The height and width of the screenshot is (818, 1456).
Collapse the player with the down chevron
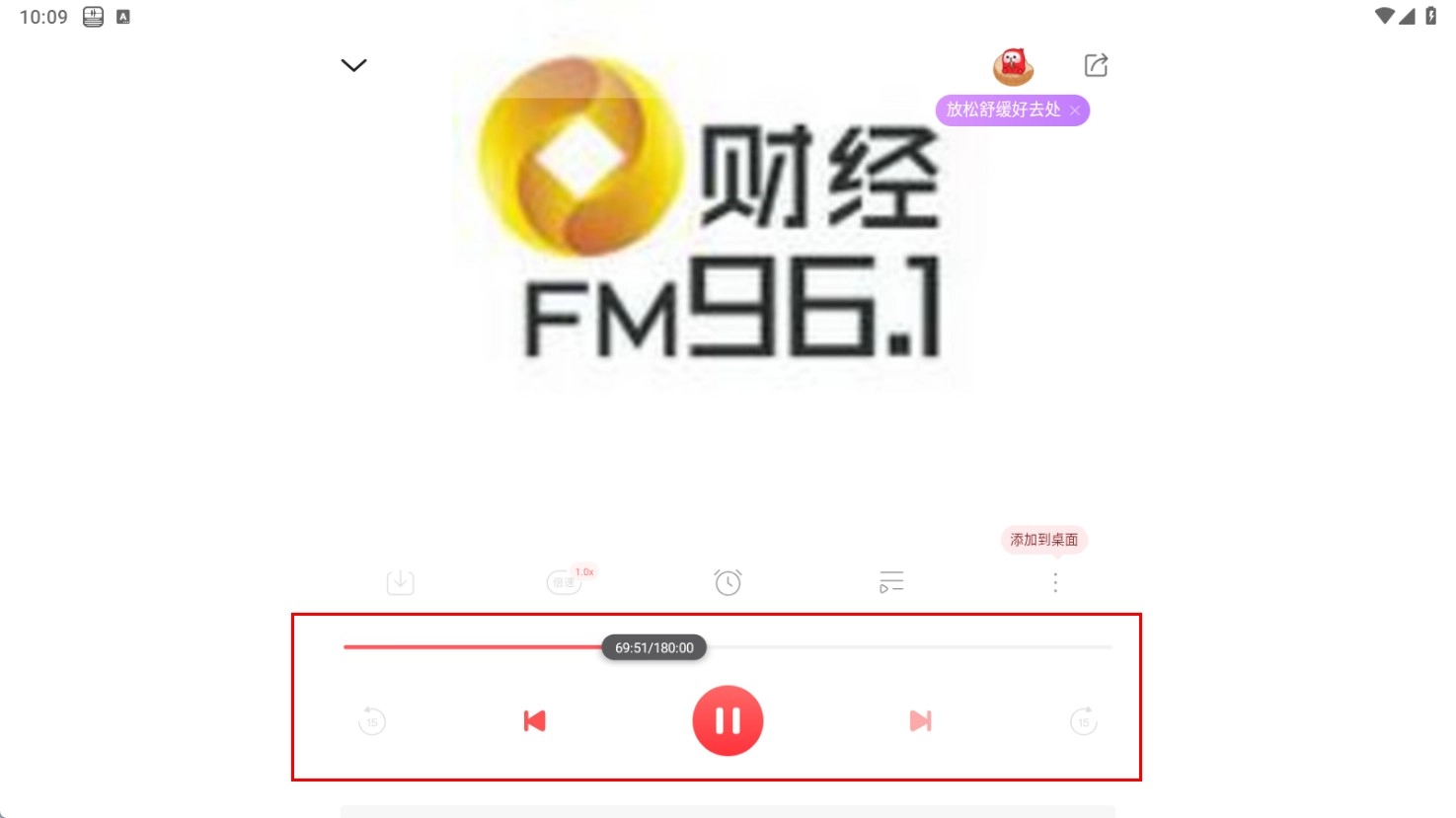pyautogui.click(x=353, y=65)
